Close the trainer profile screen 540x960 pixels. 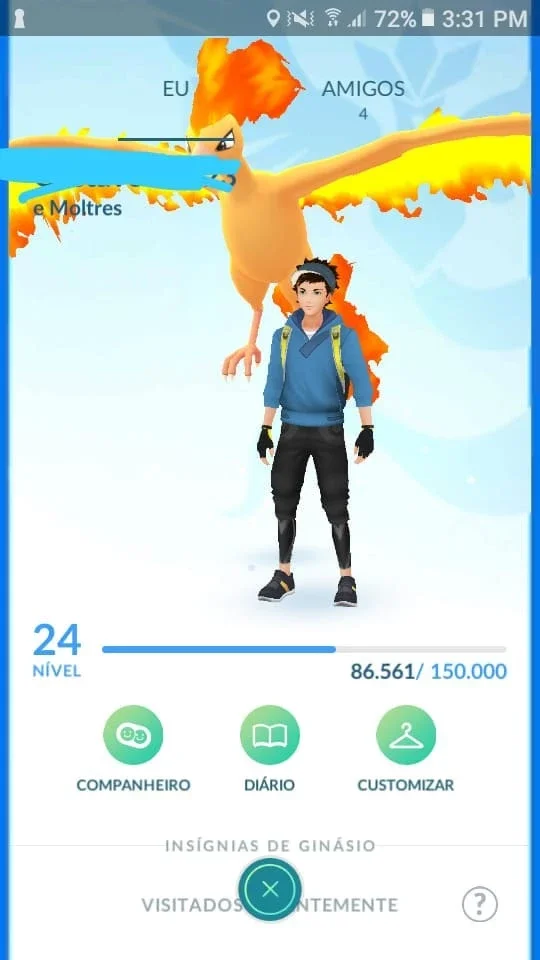point(269,889)
